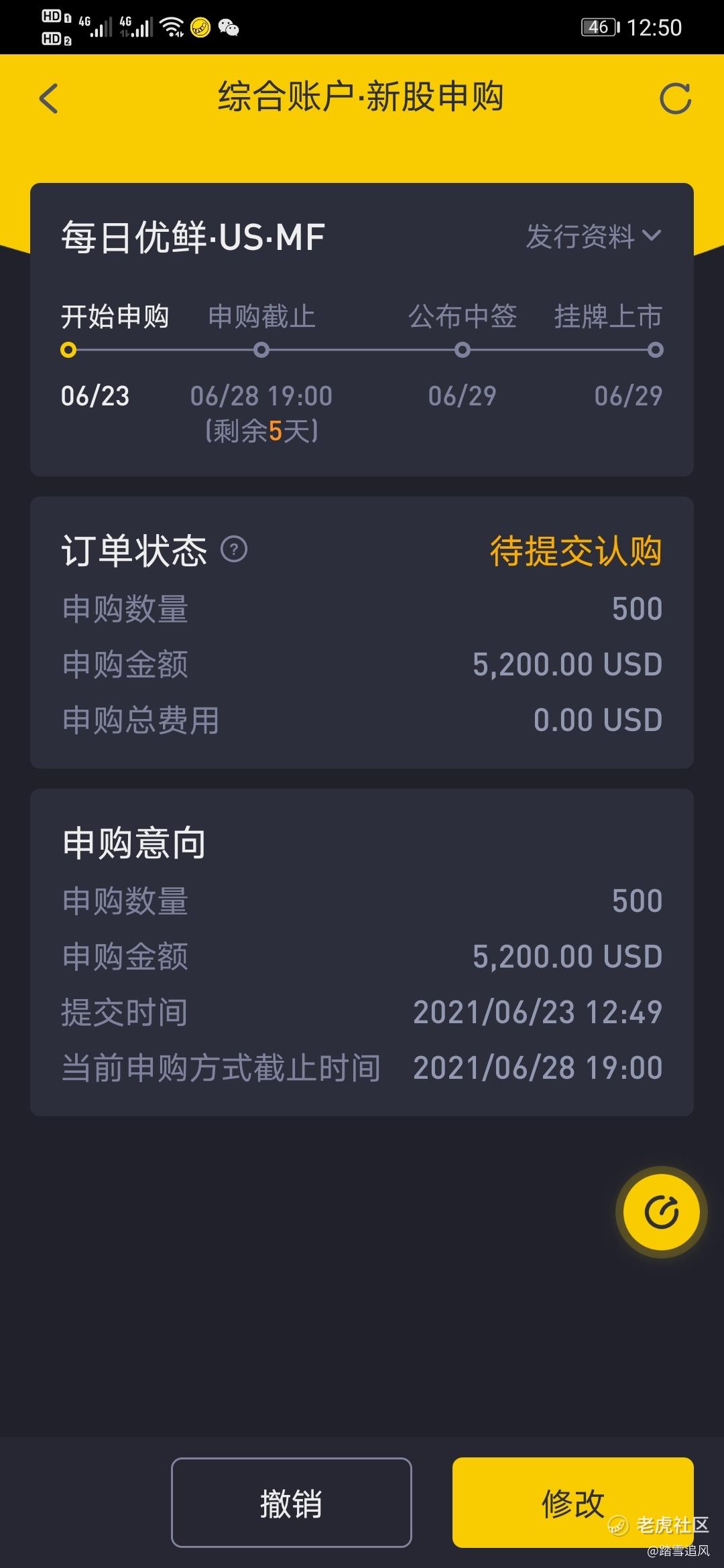Screen dimensions: 724x1568
Task: Modify the subscription with 修改
Action: tap(573, 1503)
